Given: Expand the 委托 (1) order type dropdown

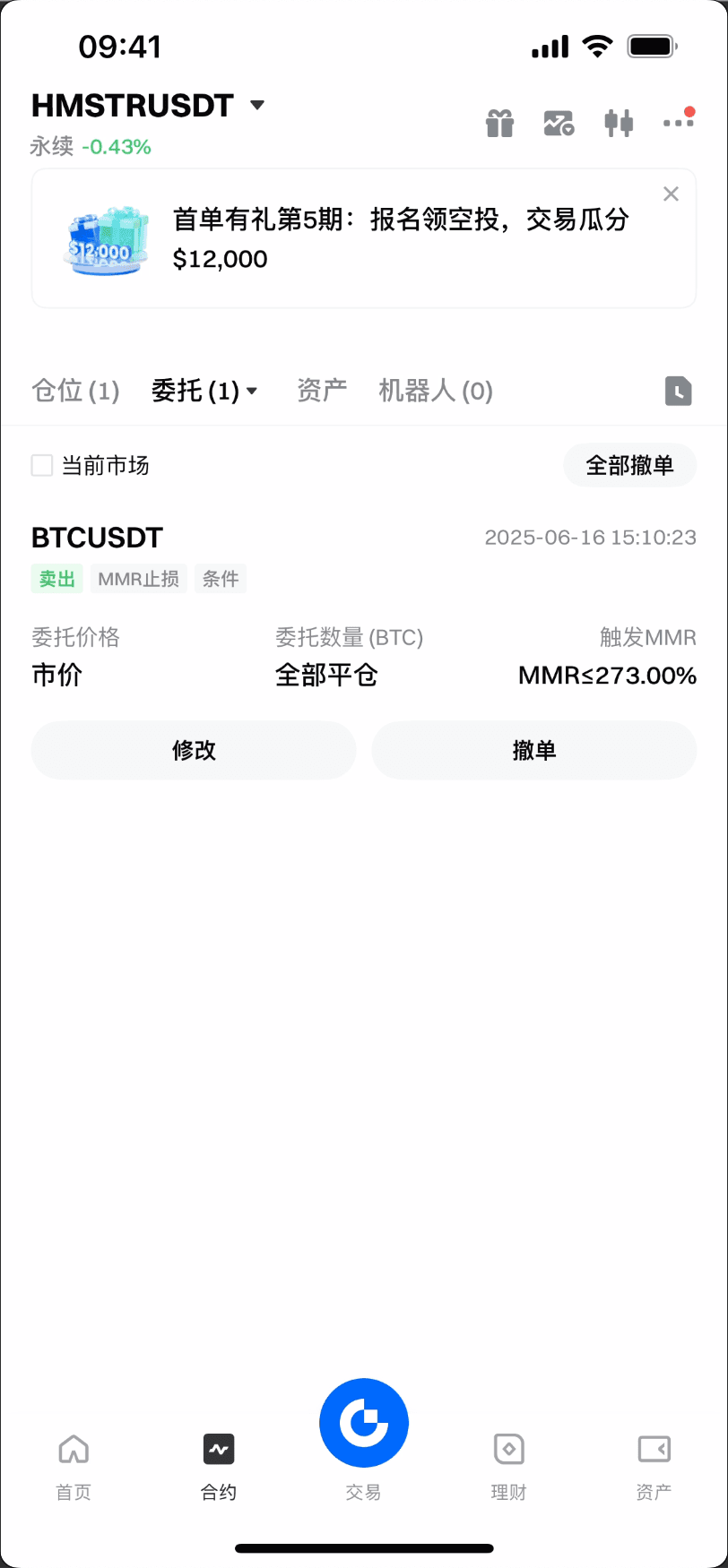Looking at the screenshot, I should (205, 391).
